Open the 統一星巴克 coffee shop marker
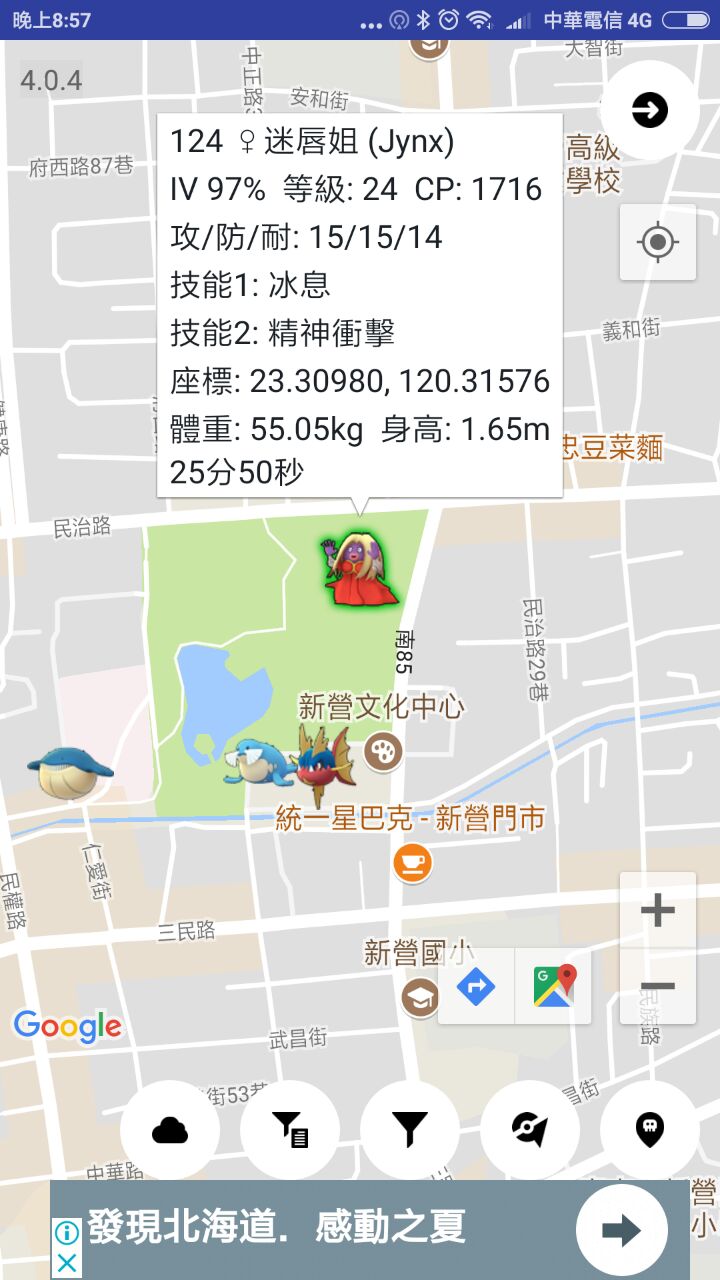Viewport: 720px width, 1280px height. (412, 862)
